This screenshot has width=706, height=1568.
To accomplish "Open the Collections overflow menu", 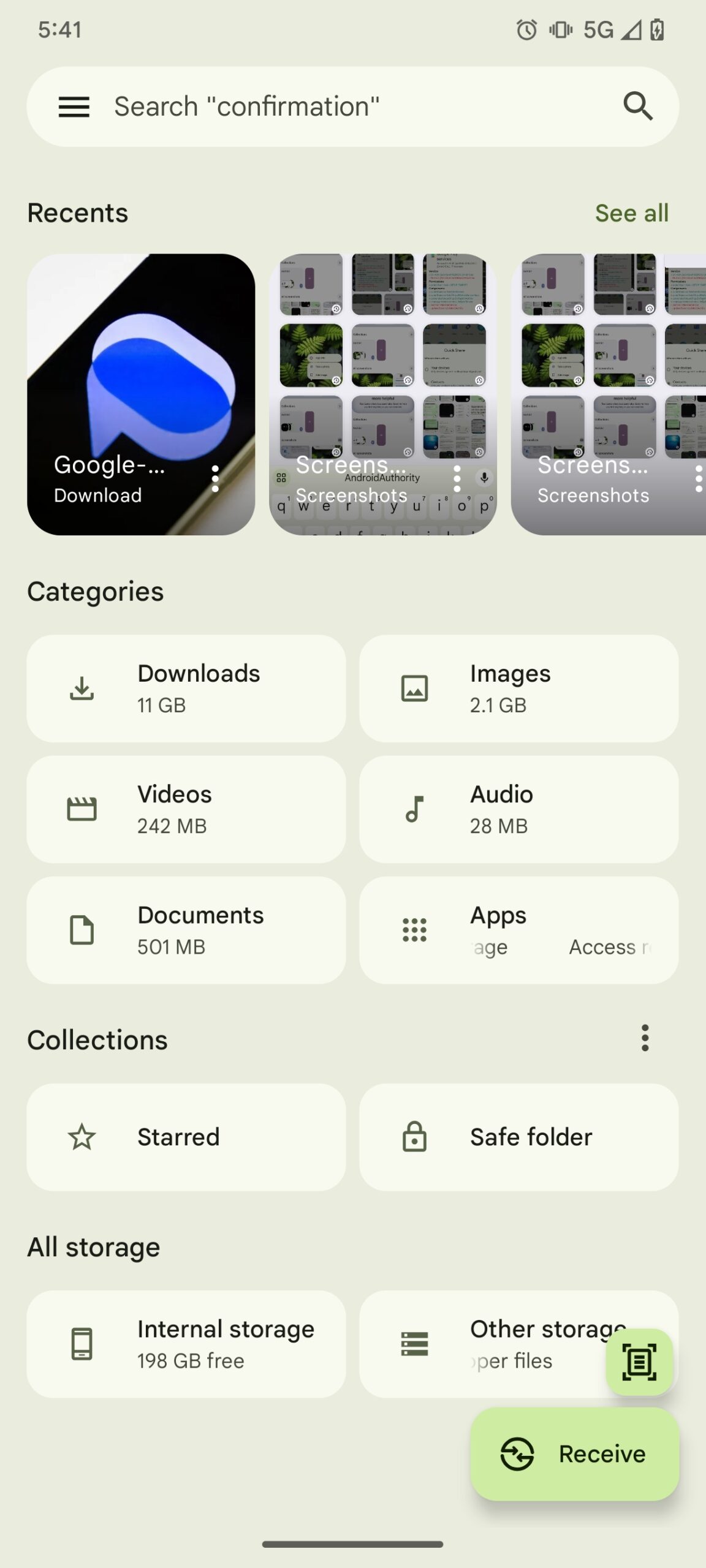I will tap(645, 1038).
